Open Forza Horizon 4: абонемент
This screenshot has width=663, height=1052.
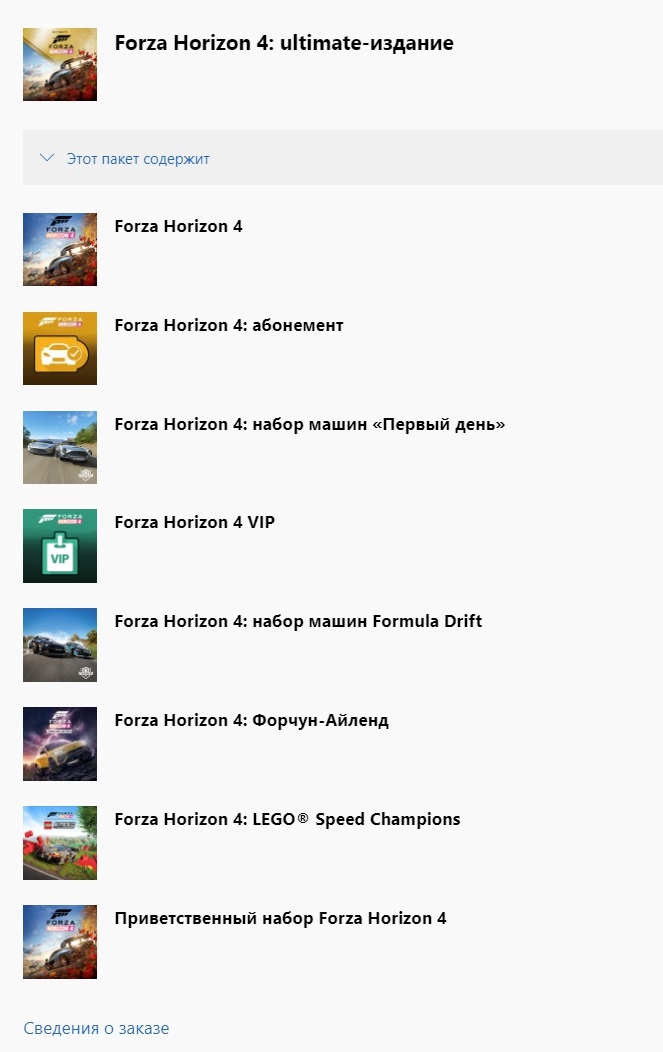[229, 326]
